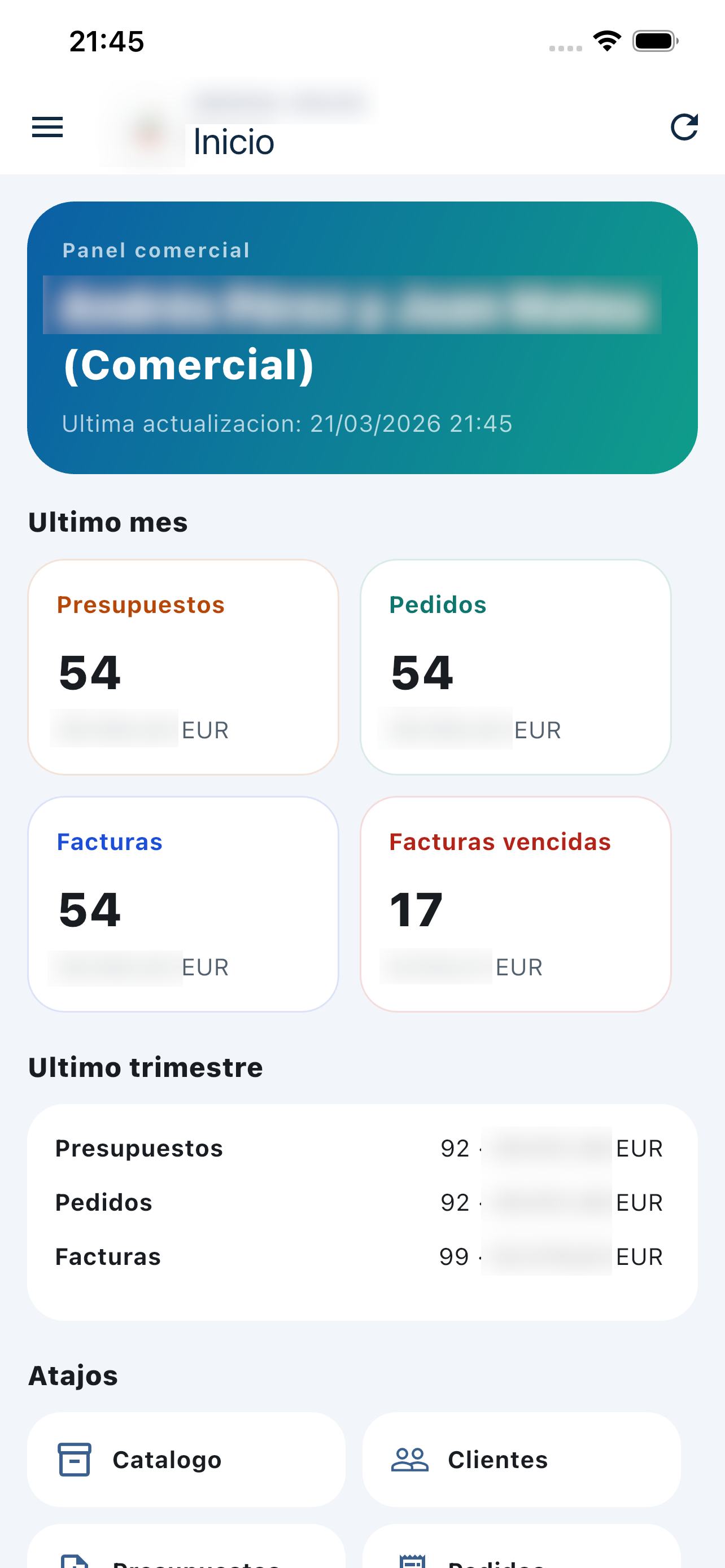Tap the Panel comercial banner
This screenshot has height=1568, width=725.
point(362,335)
